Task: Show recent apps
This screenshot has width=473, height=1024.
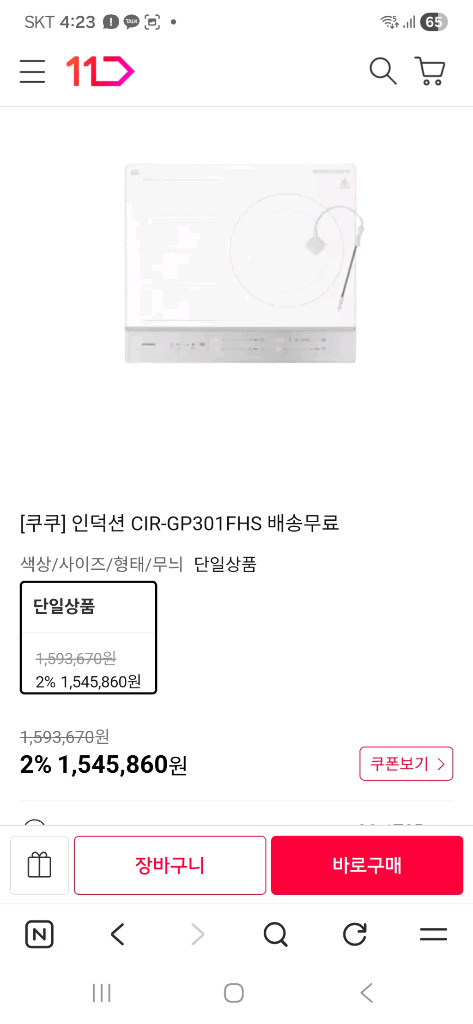Action: point(101,993)
